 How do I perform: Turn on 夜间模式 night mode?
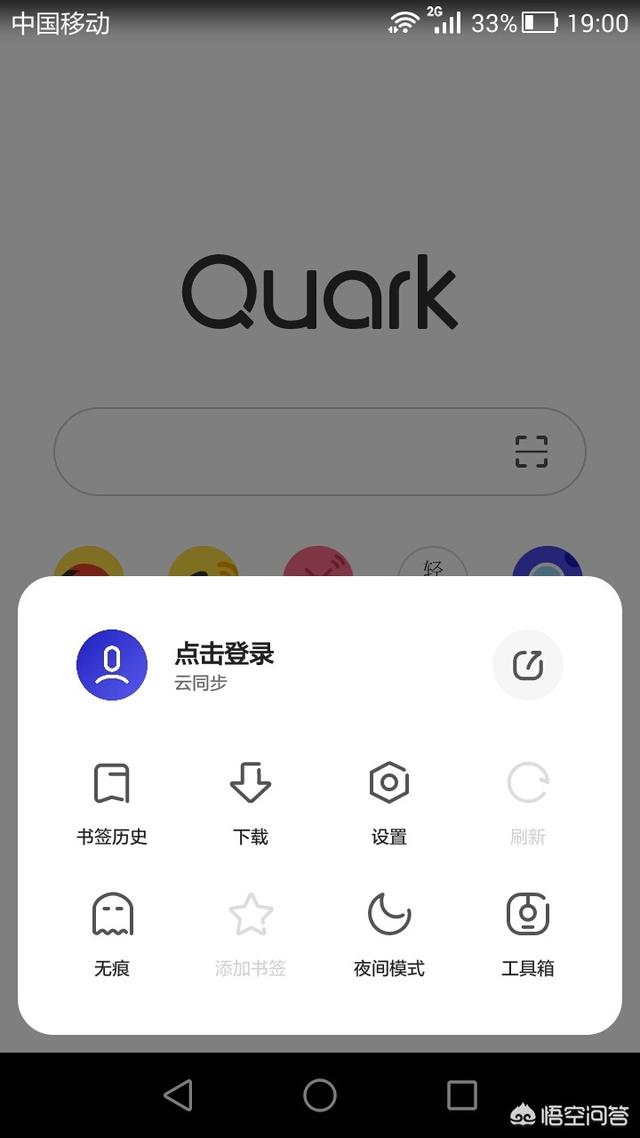pyautogui.click(x=389, y=936)
